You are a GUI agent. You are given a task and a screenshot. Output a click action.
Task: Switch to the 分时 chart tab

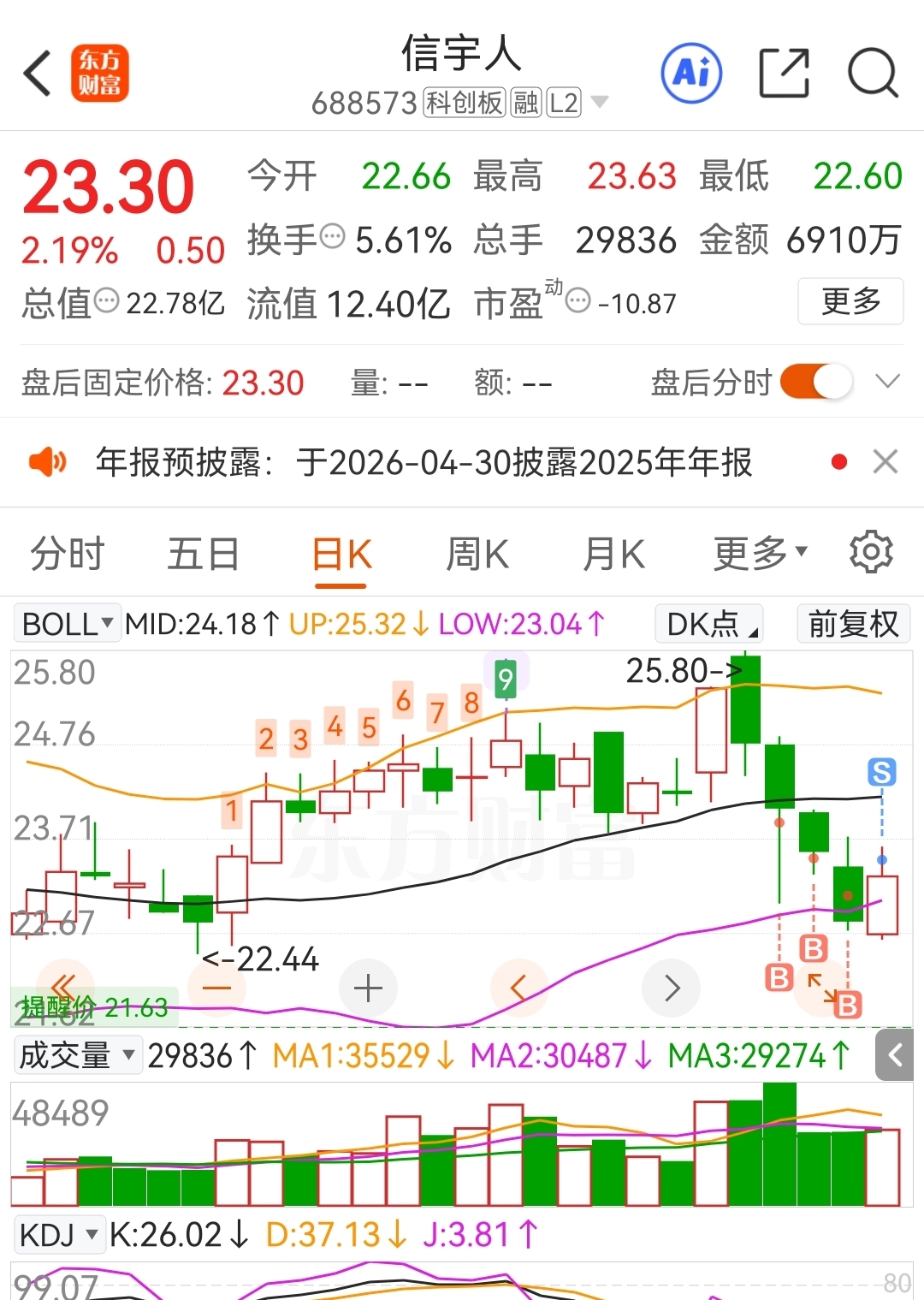[67, 554]
